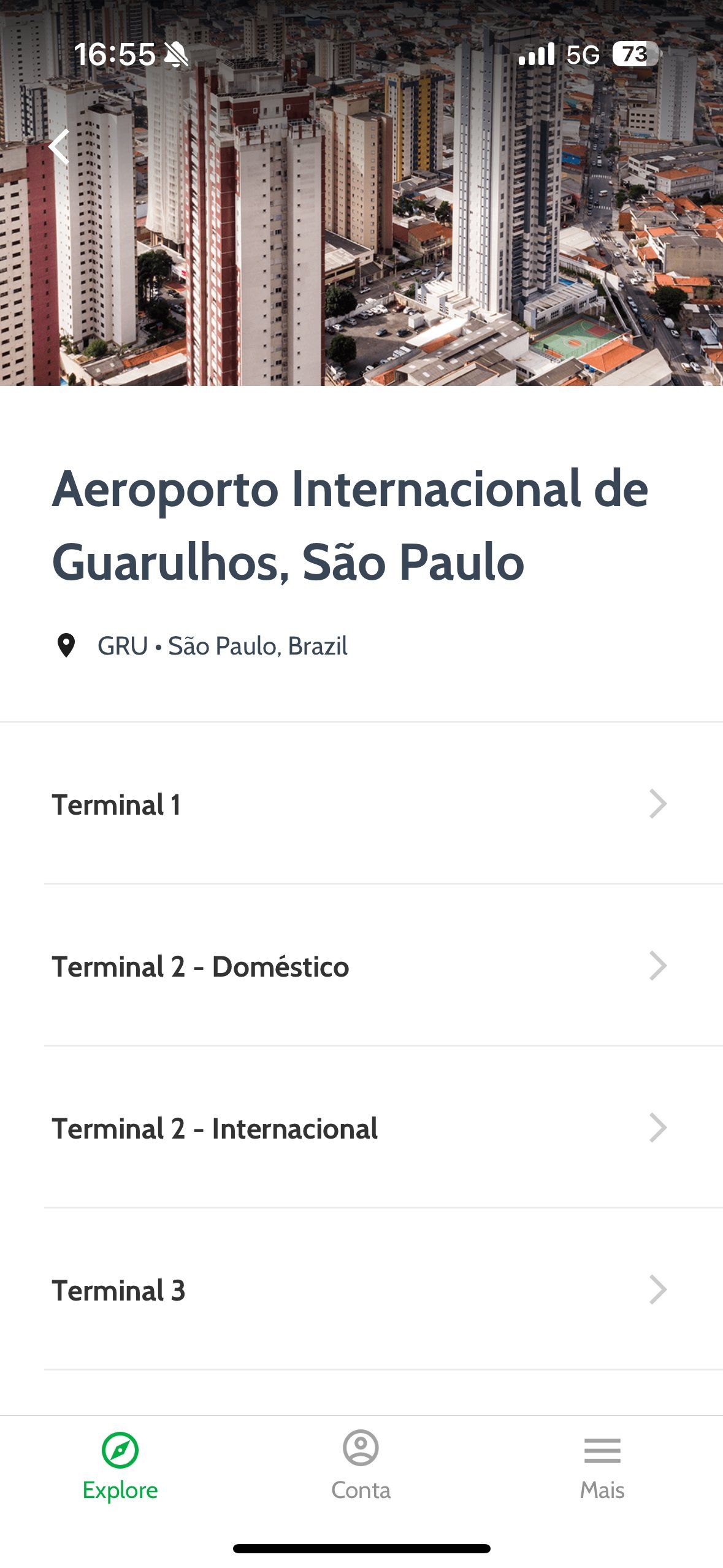This screenshot has width=723, height=1568.
Task: Go back using the arrow icon
Action: coord(59,147)
